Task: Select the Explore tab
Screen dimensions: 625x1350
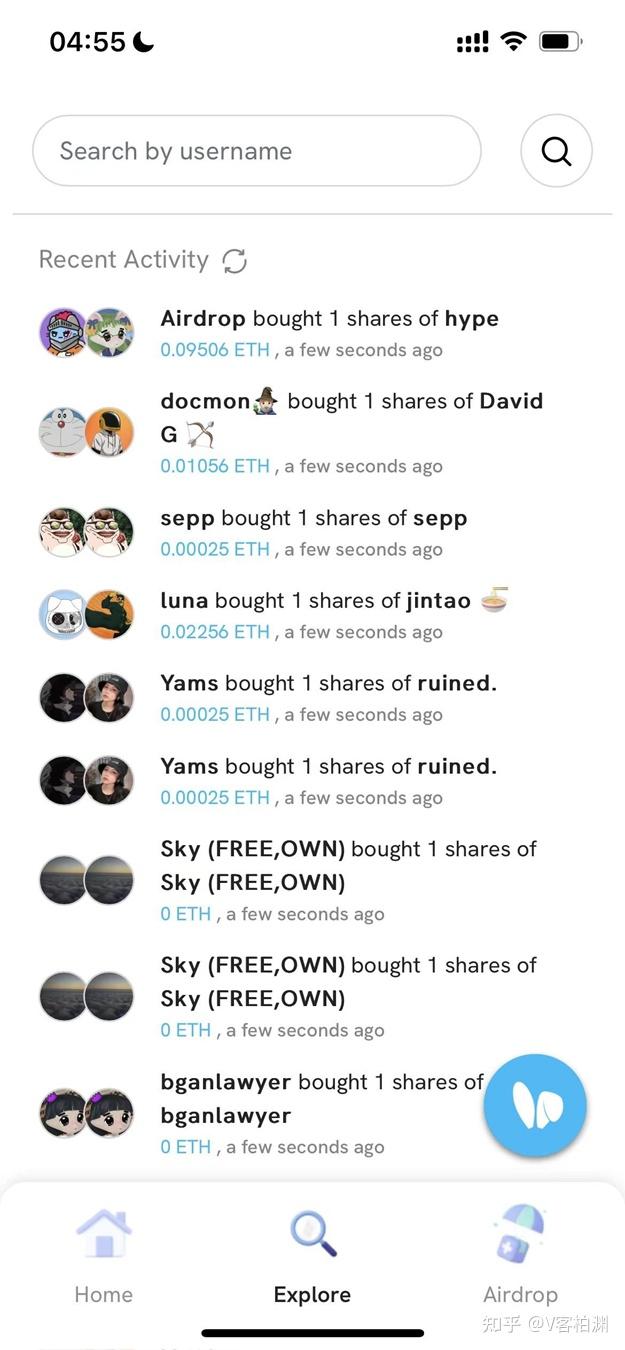Action: pos(312,1256)
